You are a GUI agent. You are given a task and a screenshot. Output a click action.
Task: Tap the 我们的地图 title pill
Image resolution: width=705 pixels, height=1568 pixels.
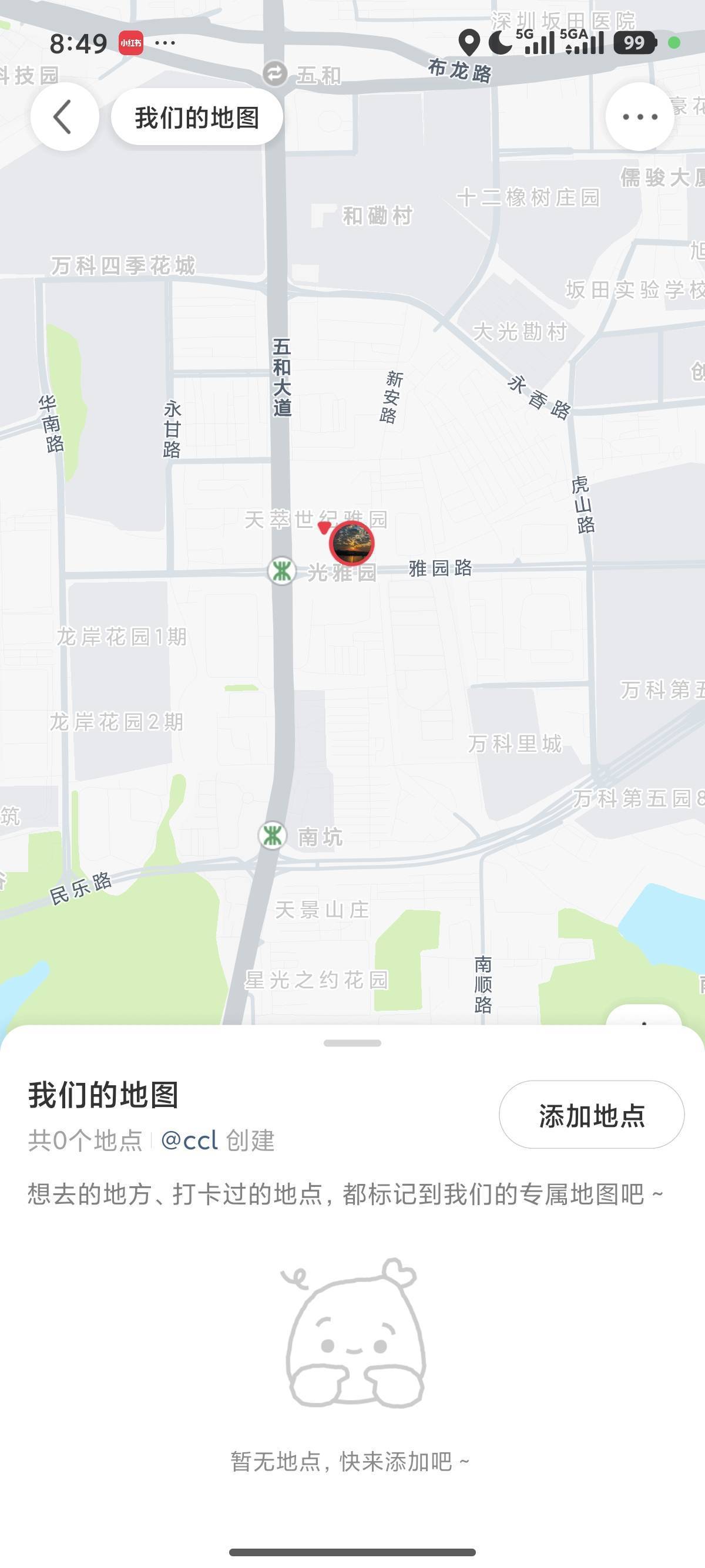pyautogui.click(x=197, y=117)
